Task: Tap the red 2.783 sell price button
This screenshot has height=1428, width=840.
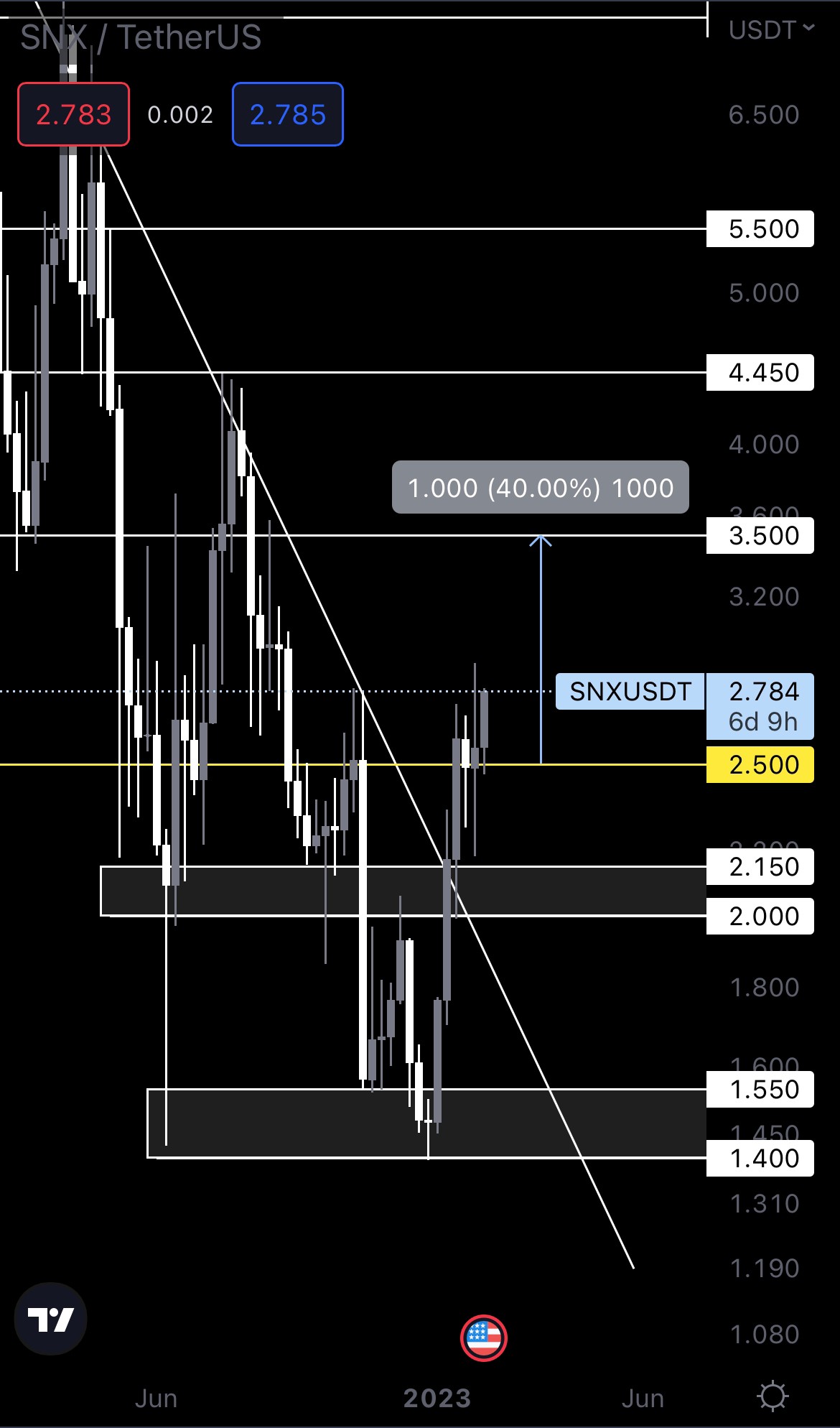Action: pos(73,115)
